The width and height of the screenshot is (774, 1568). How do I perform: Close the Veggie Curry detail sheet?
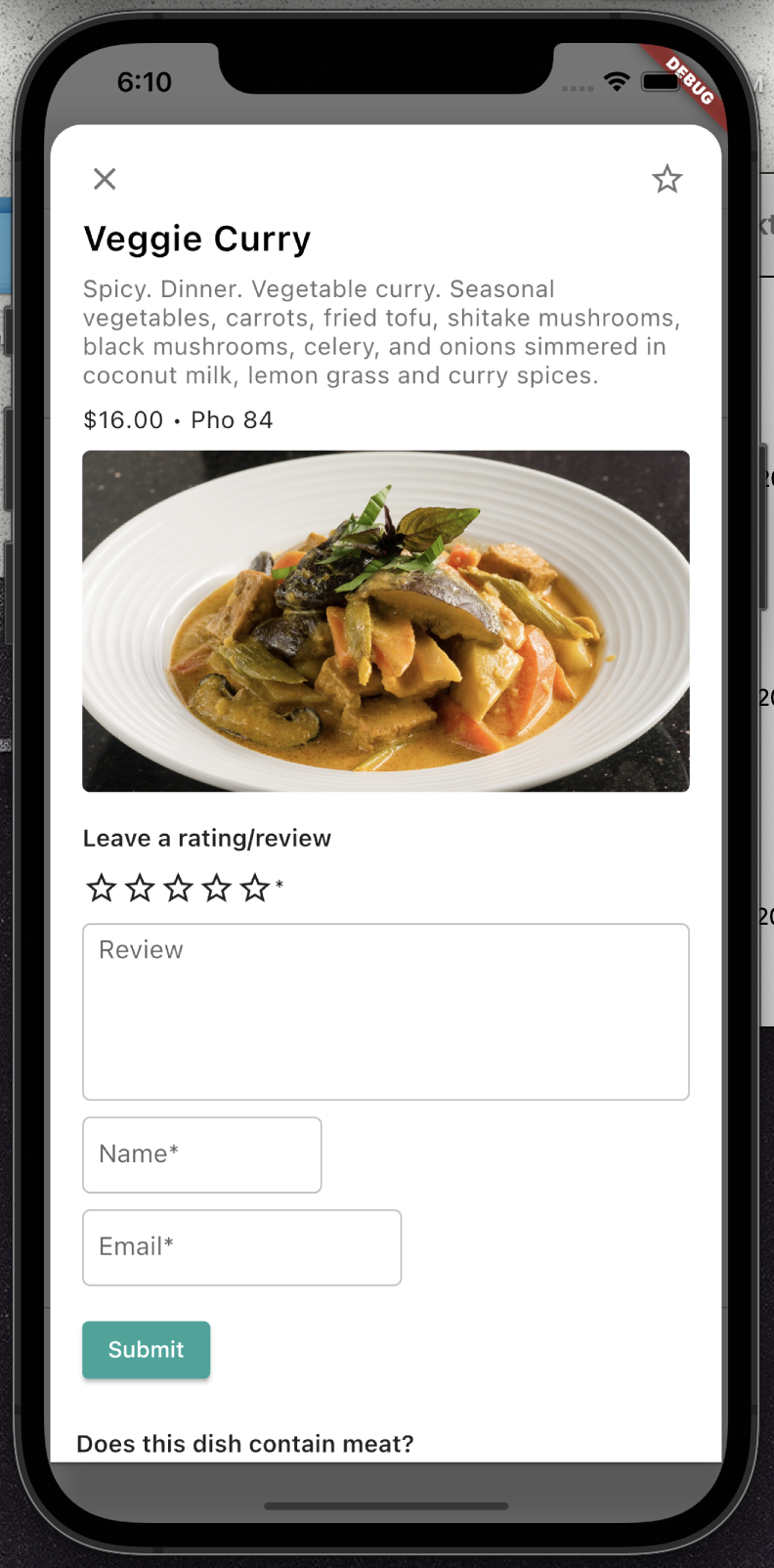[105, 179]
